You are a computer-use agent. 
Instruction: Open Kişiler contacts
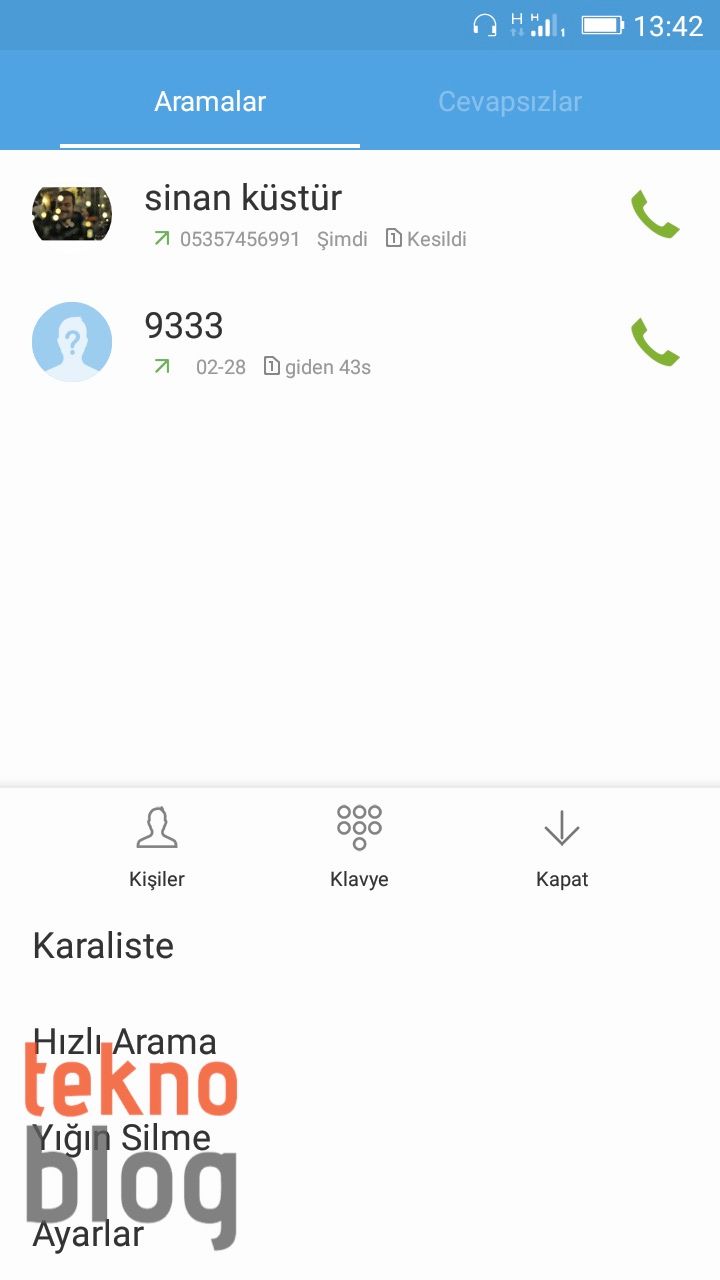pyautogui.click(x=157, y=847)
